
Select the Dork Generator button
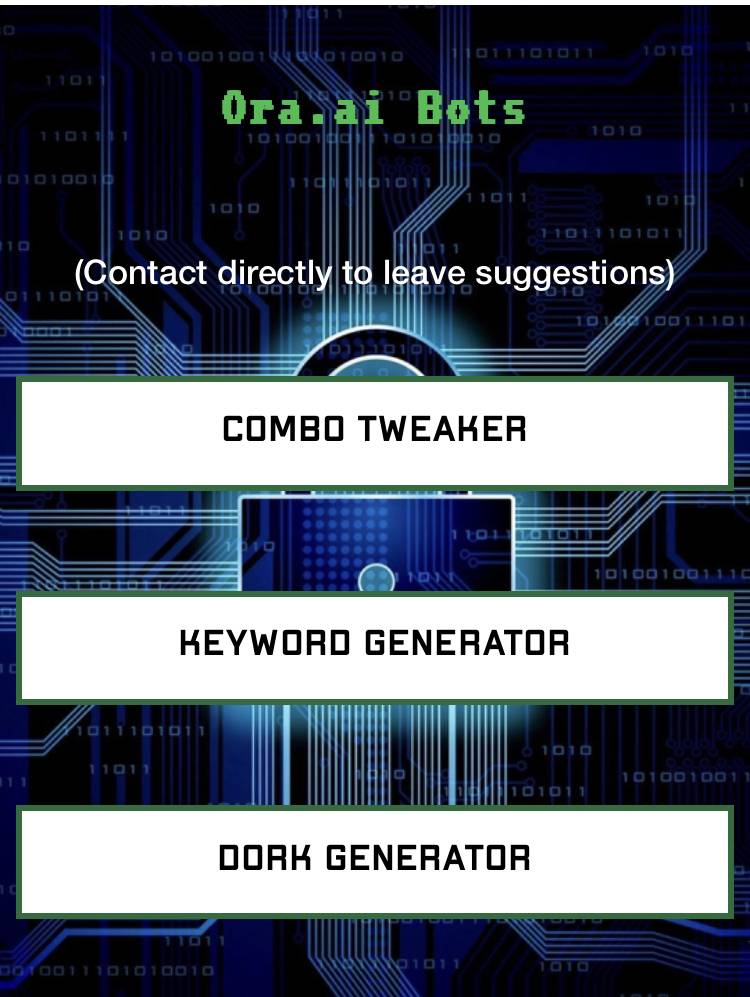point(374,861)
